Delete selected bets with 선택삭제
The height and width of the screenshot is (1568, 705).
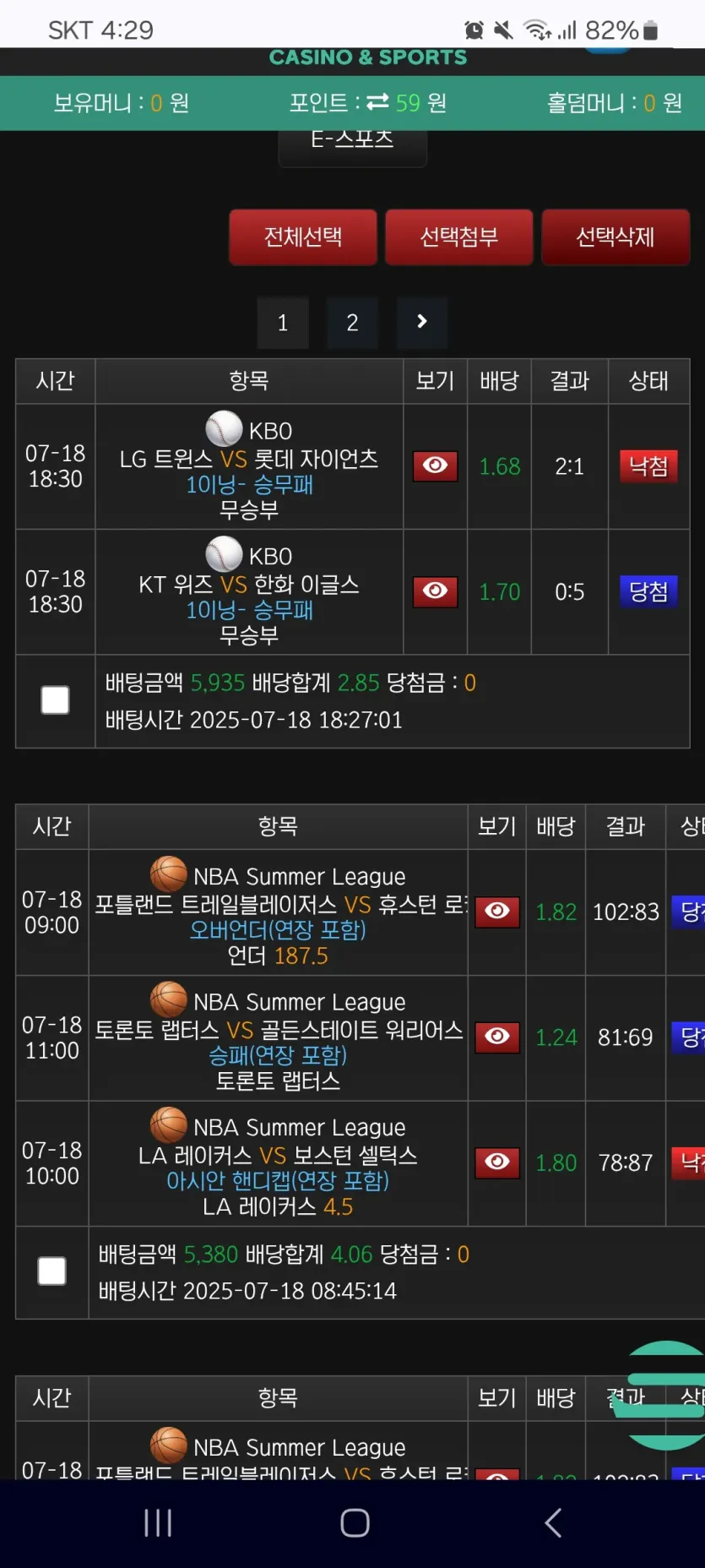616,237
